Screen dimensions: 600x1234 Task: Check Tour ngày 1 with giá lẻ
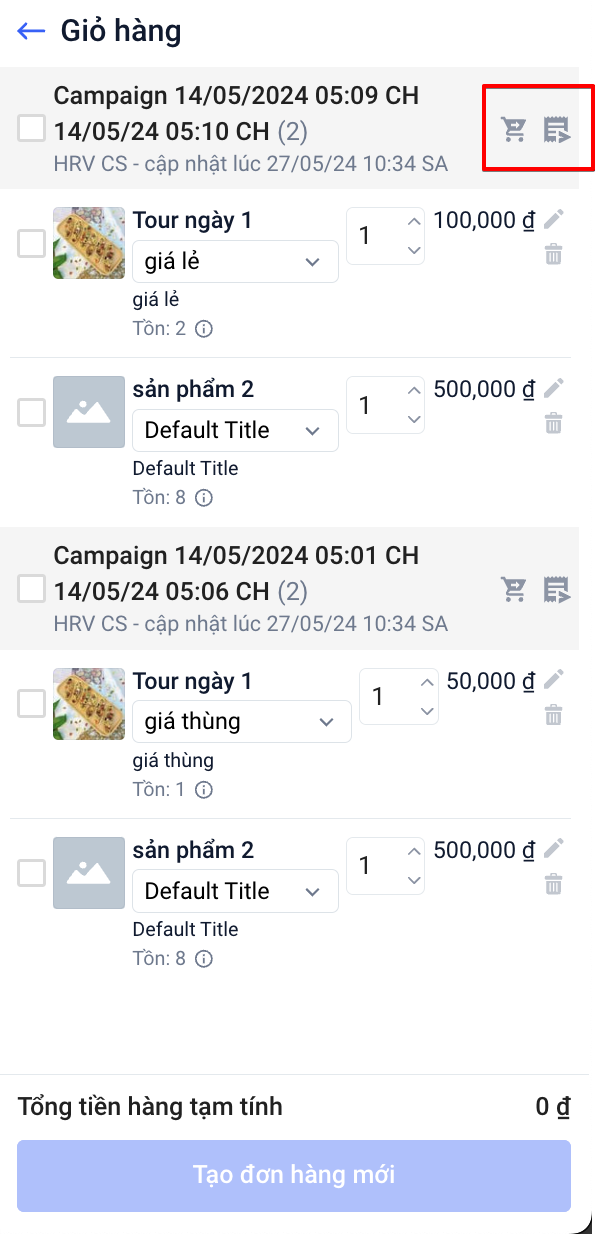click(x=32, y=243)
